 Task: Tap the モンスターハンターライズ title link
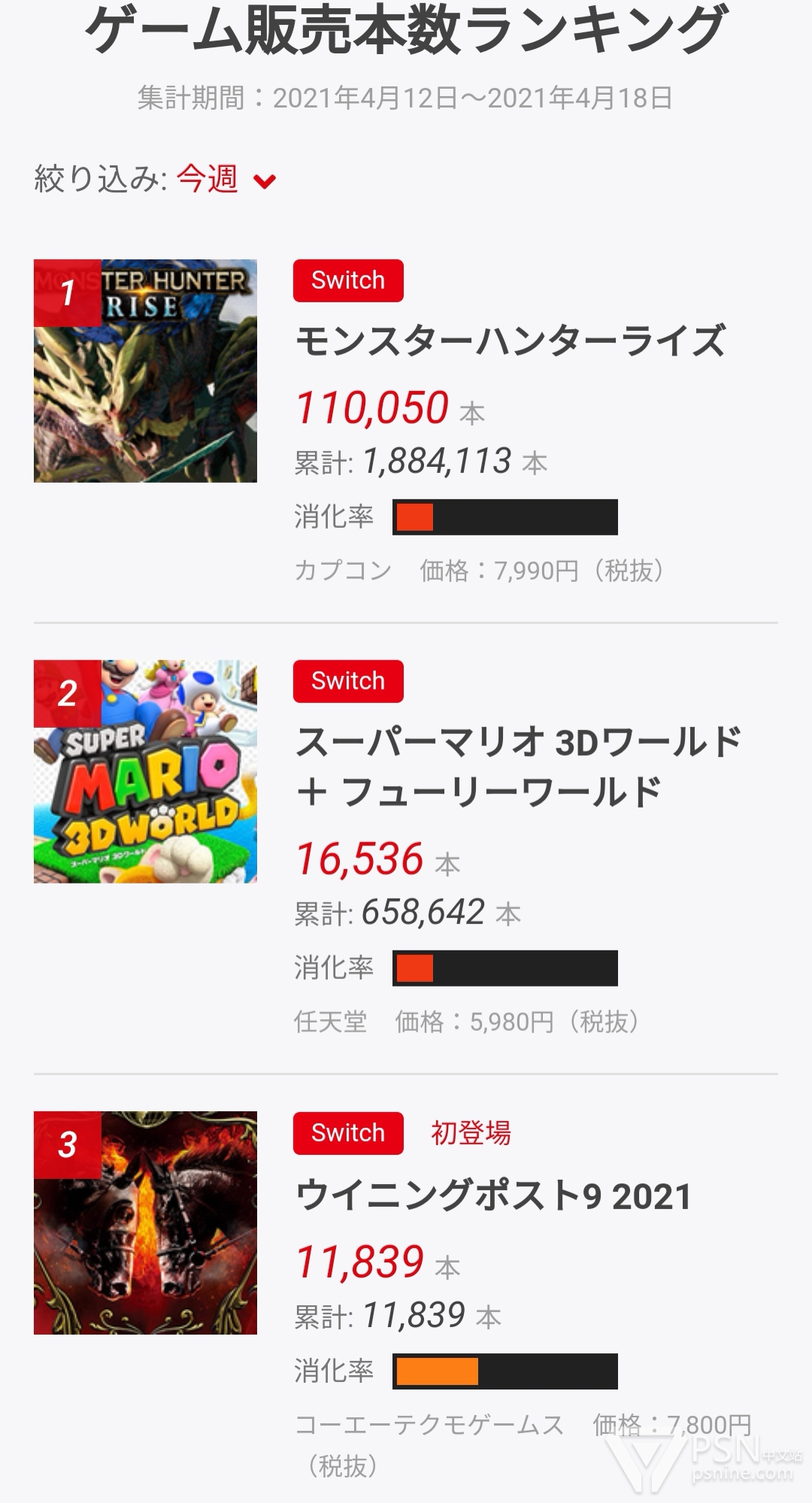click(x=511, y=341)
